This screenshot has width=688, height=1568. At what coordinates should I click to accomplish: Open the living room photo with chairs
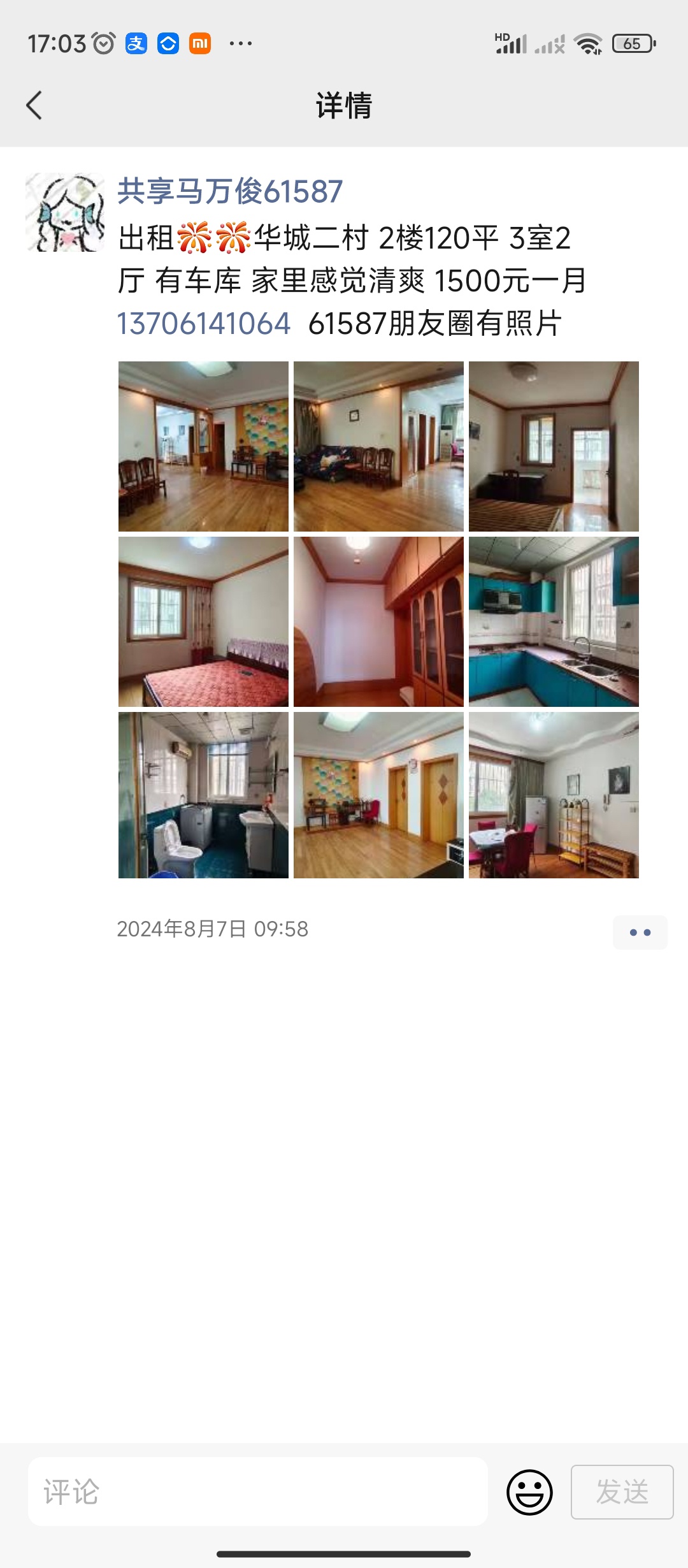(203, 446)
